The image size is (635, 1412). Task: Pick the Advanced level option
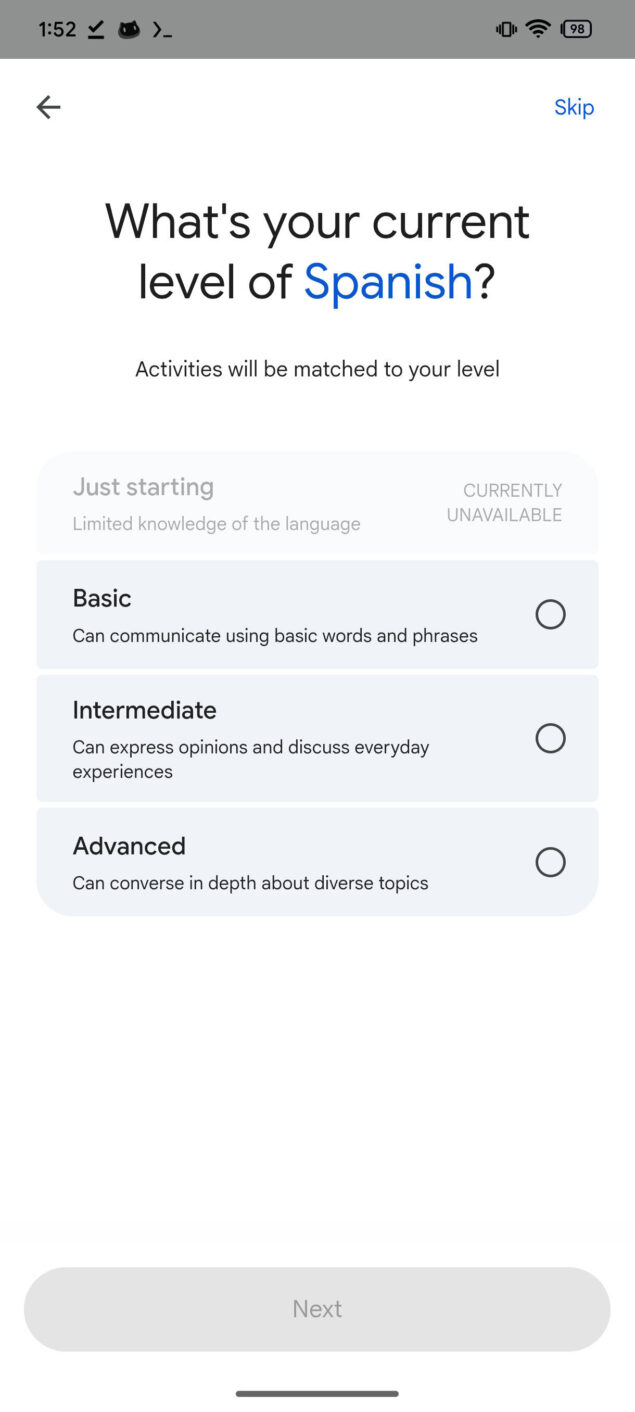click(550, 862)
